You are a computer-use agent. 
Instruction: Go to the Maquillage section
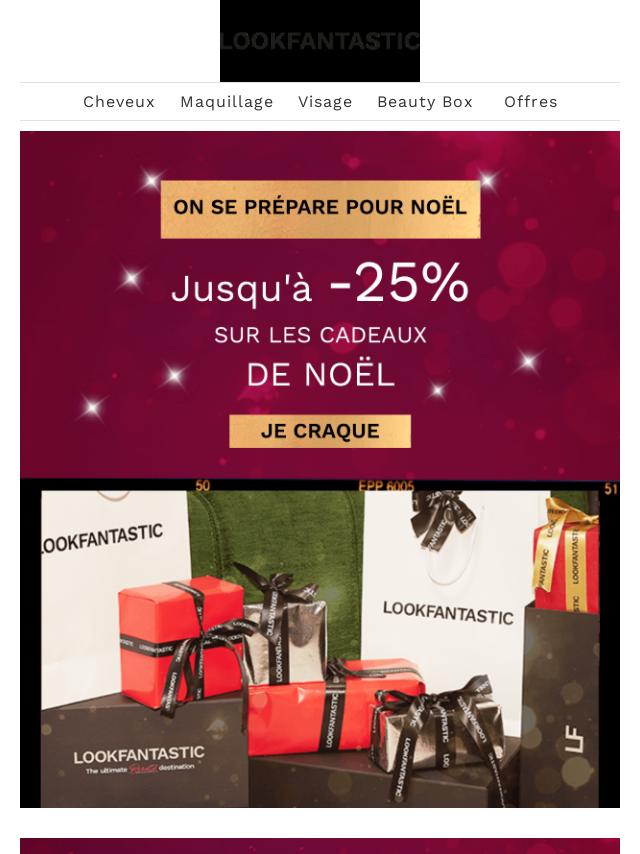tap(227, 102)
